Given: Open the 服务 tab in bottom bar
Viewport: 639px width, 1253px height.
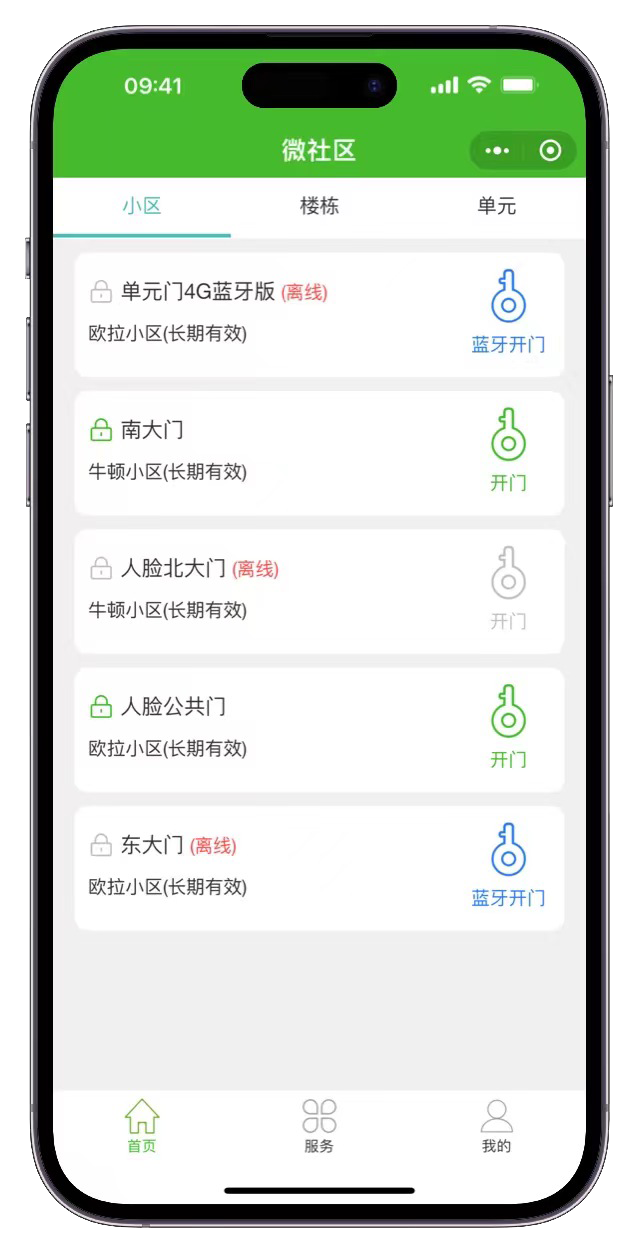Looking at the screenshot, I should coord(319,1127).
